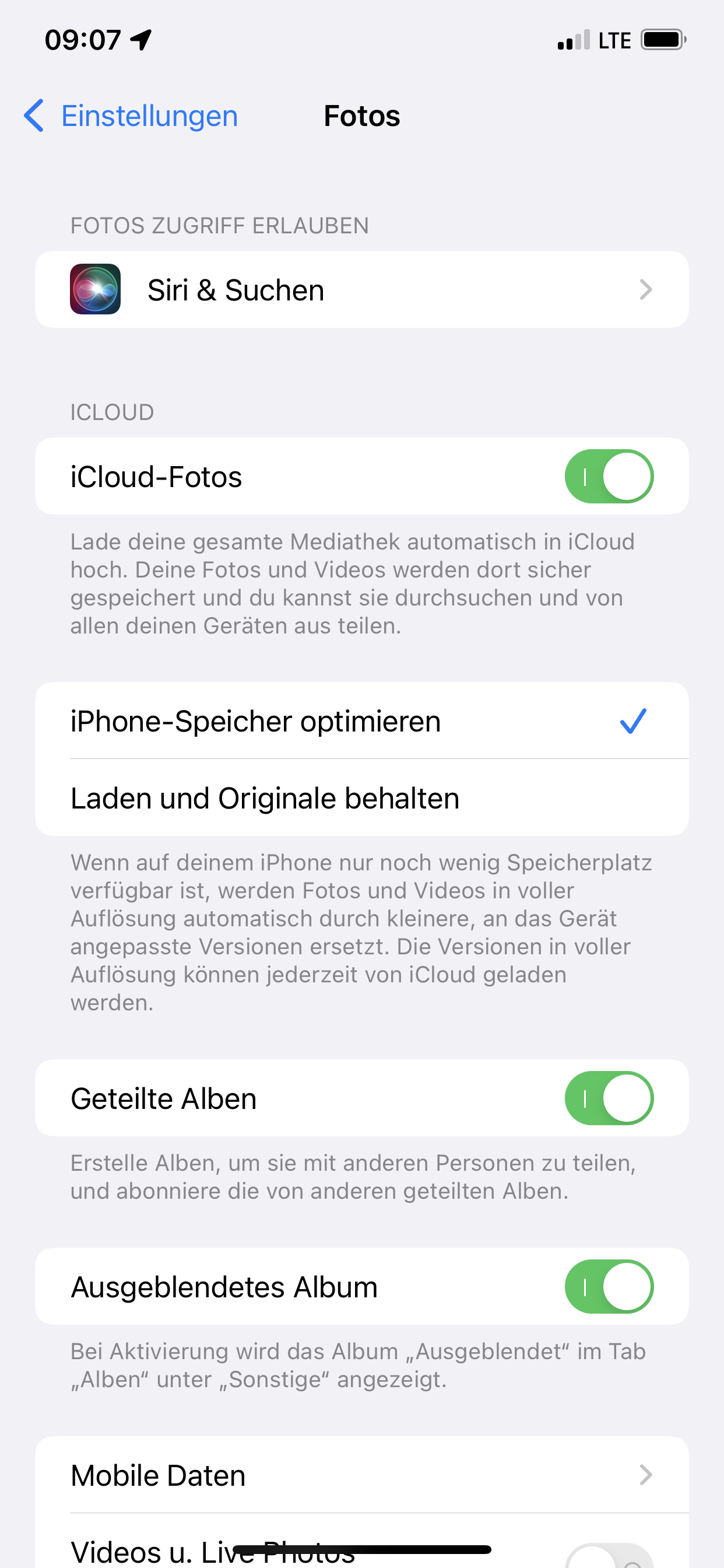Open Mobile Daten settings
This screenshot has height=1568, width=724.
click(361, 1475)
